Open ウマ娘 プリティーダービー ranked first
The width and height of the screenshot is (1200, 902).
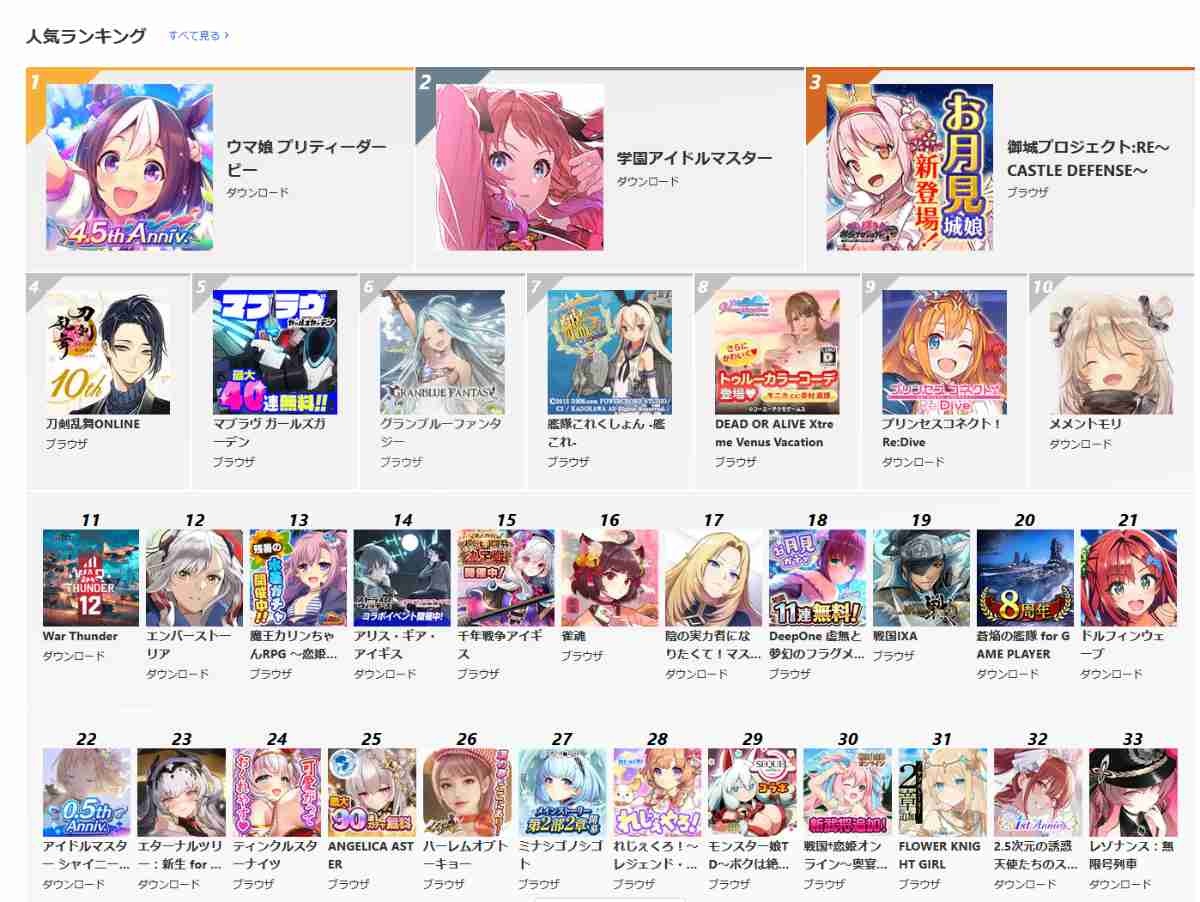click(x=130, y=167)
